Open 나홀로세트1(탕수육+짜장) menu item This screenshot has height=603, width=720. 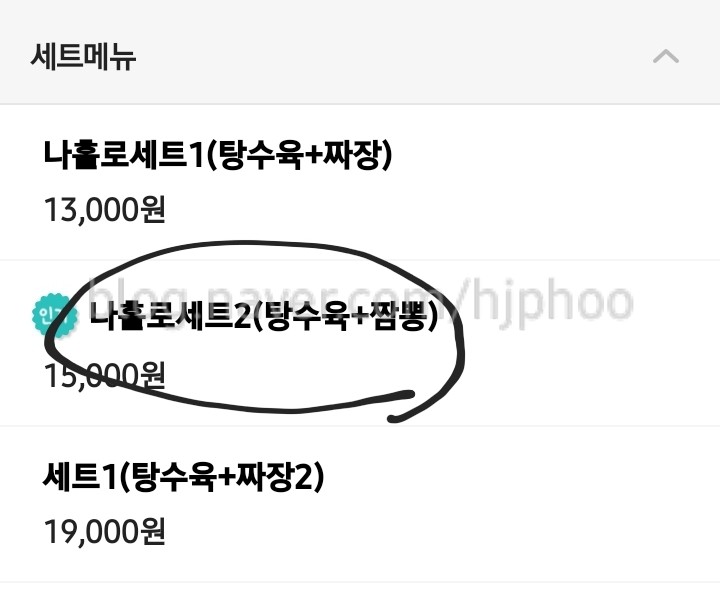(217, 156)
